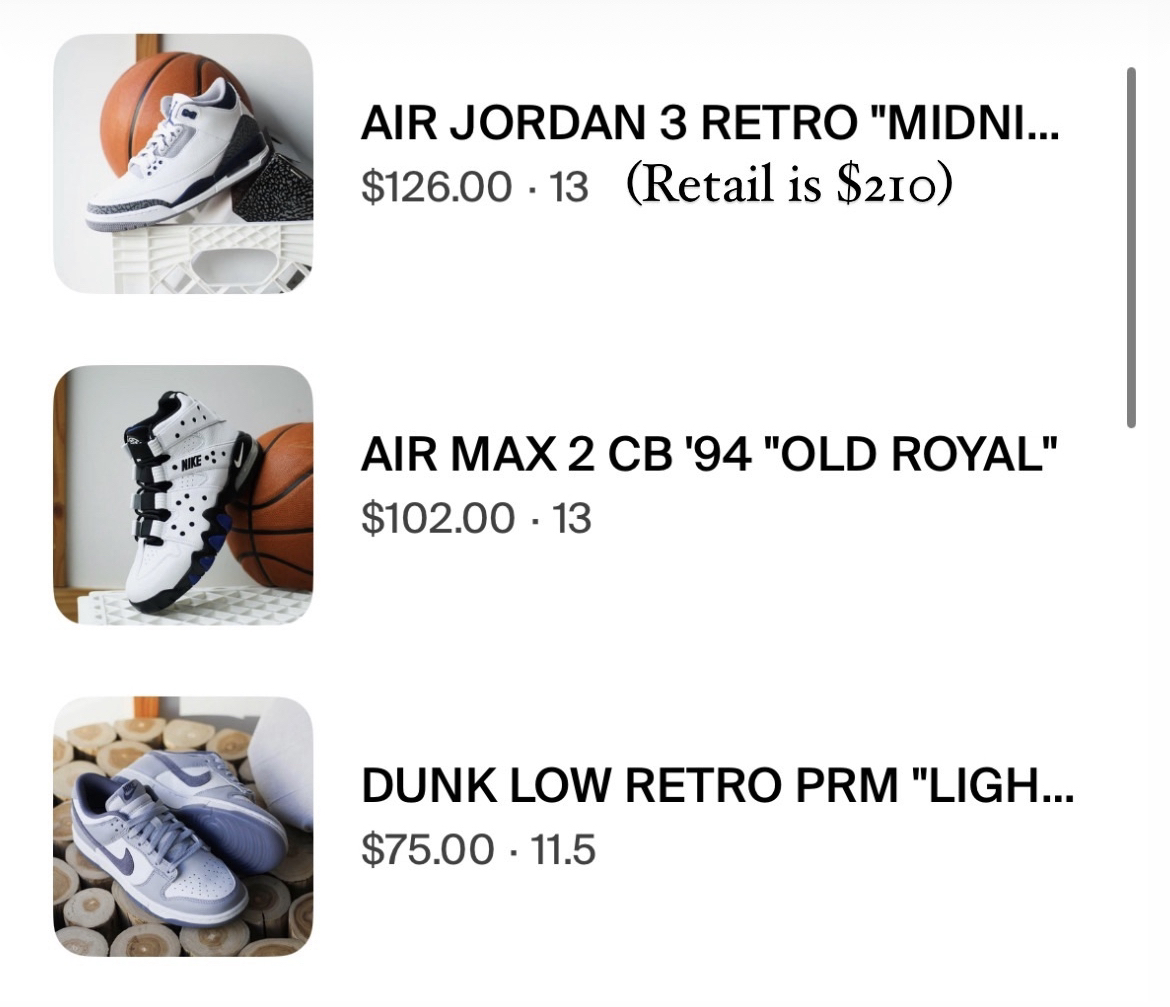
Task: View the Air Max 2 CB '94 "Old Royal"
Action: [708, 456]
